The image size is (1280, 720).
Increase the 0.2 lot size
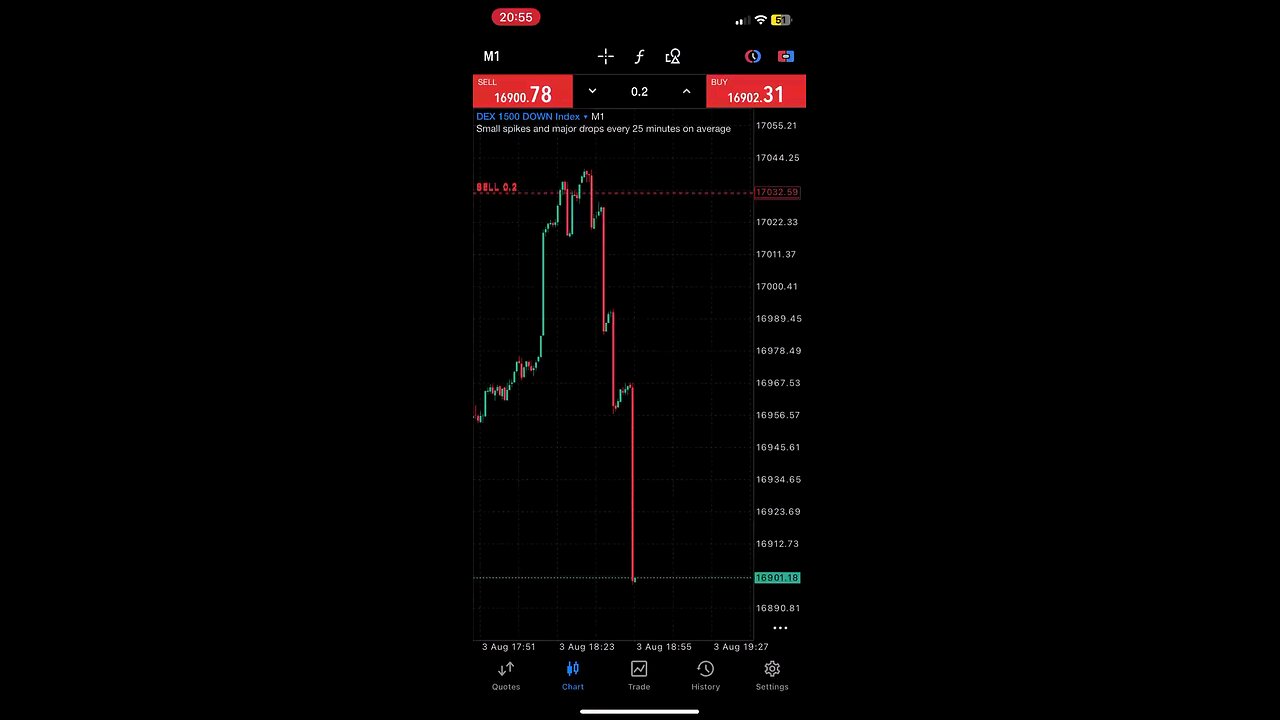point(686,91)
